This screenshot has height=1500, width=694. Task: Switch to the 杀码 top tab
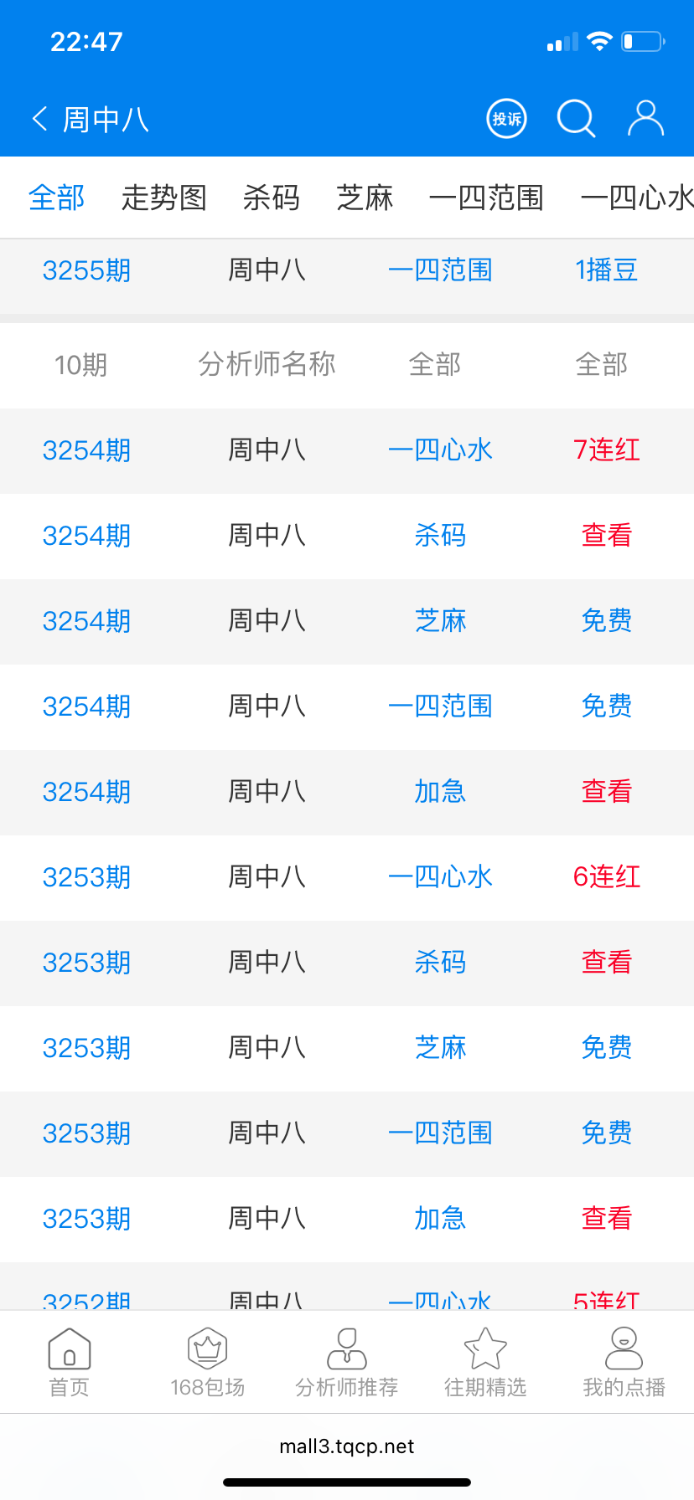(271, 198)
